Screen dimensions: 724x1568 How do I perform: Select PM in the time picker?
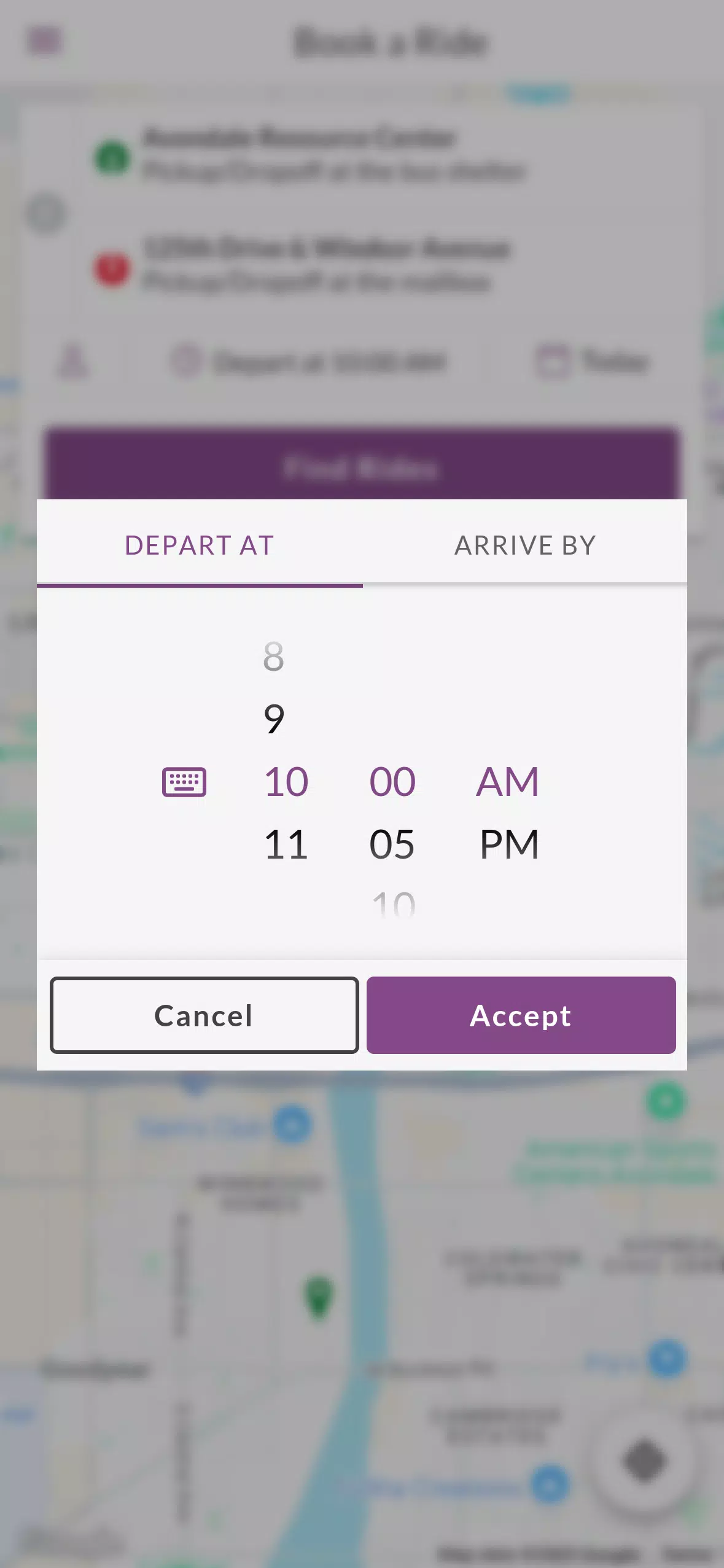(x=508, y=844)
